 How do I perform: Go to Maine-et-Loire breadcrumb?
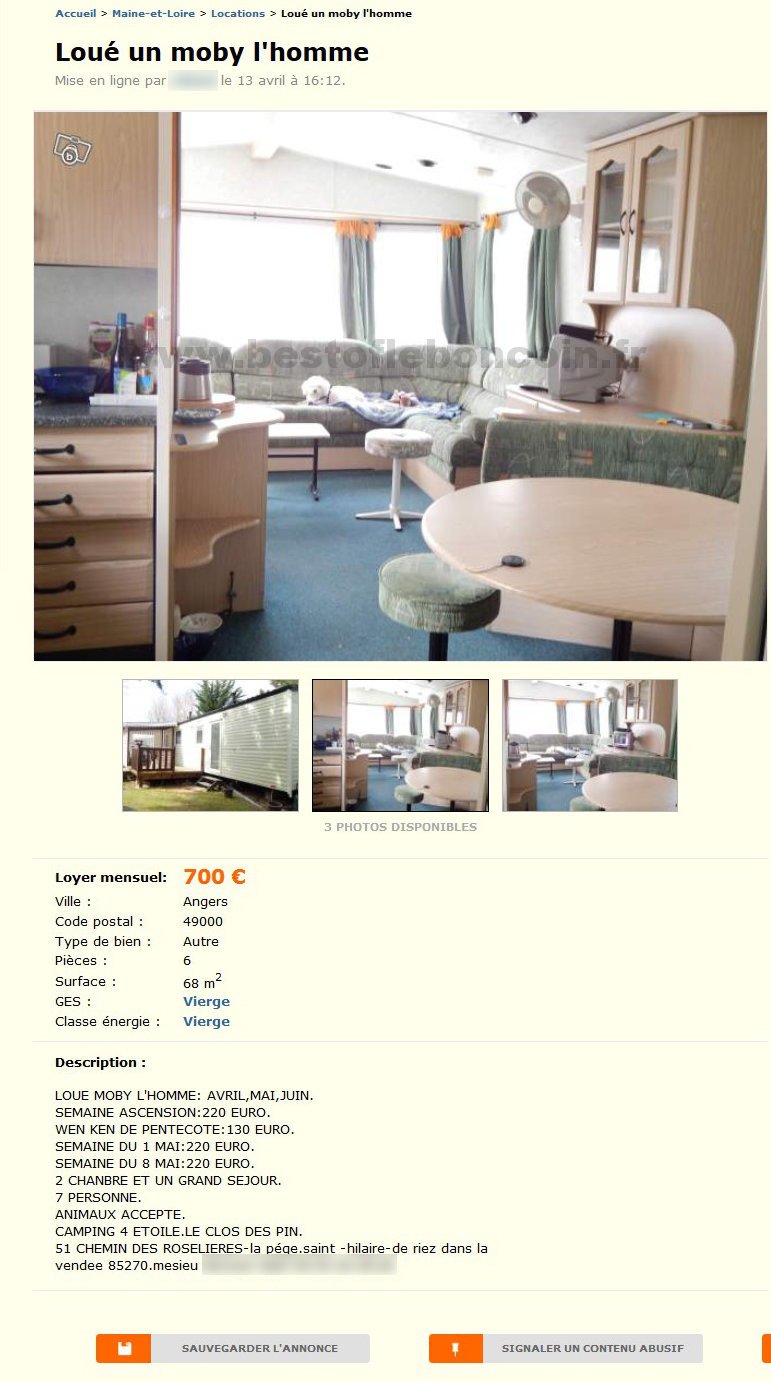coord(153,14)
